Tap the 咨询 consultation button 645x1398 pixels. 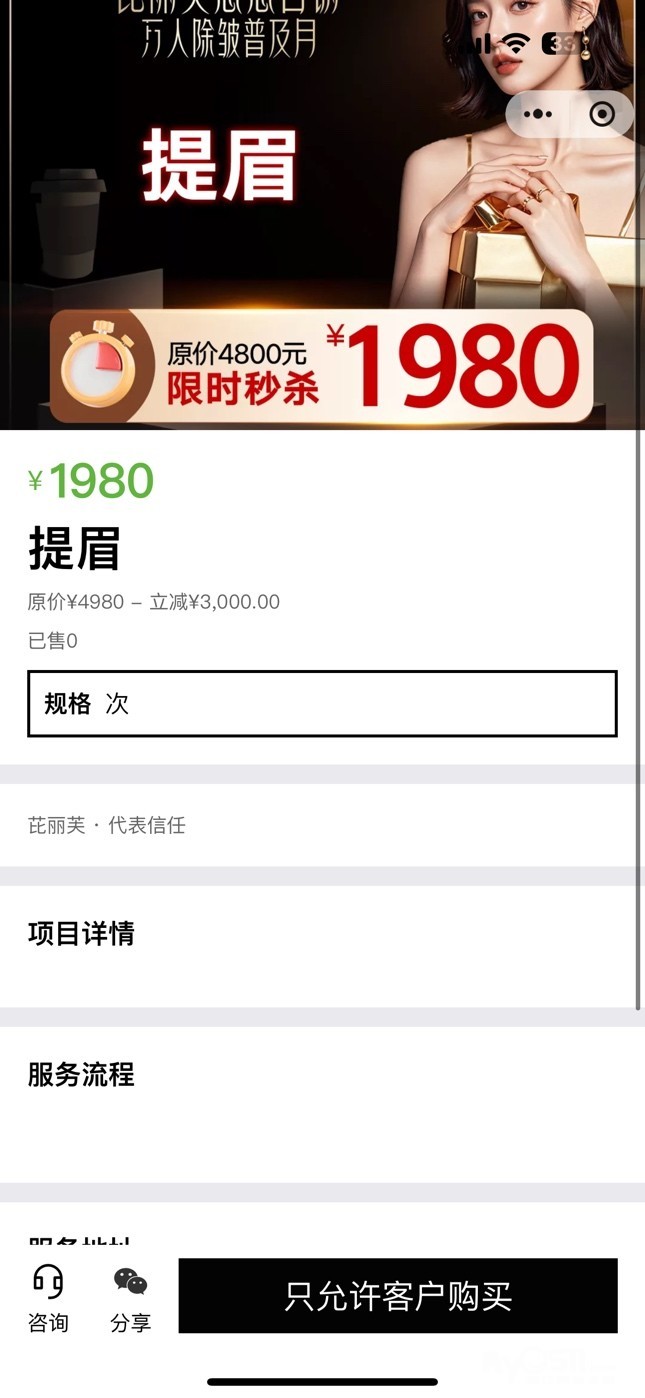48,1297
